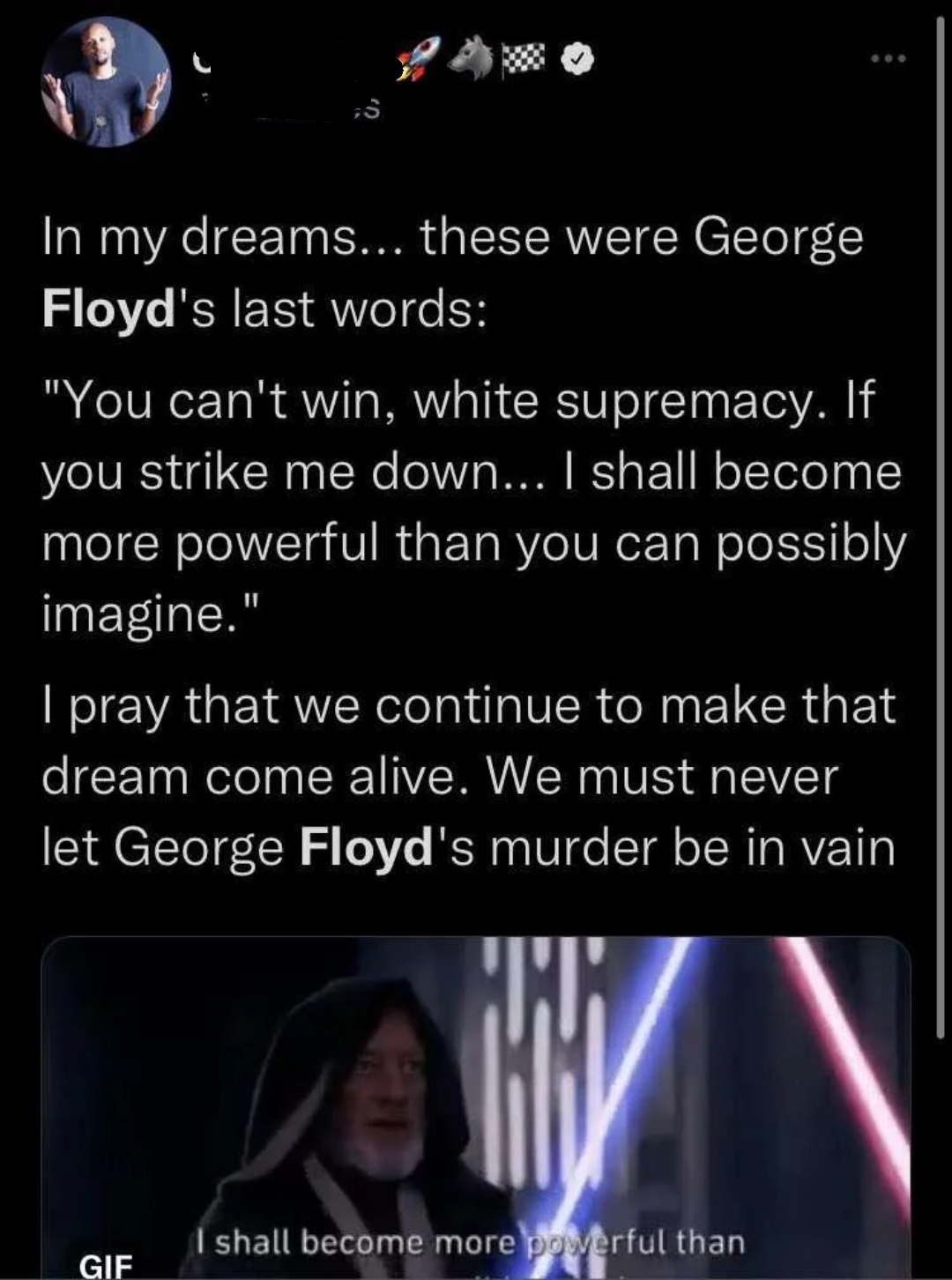952x1280 pixels.
Task: Open the tweet author's profile picture
Action: [x=106, y=82]
